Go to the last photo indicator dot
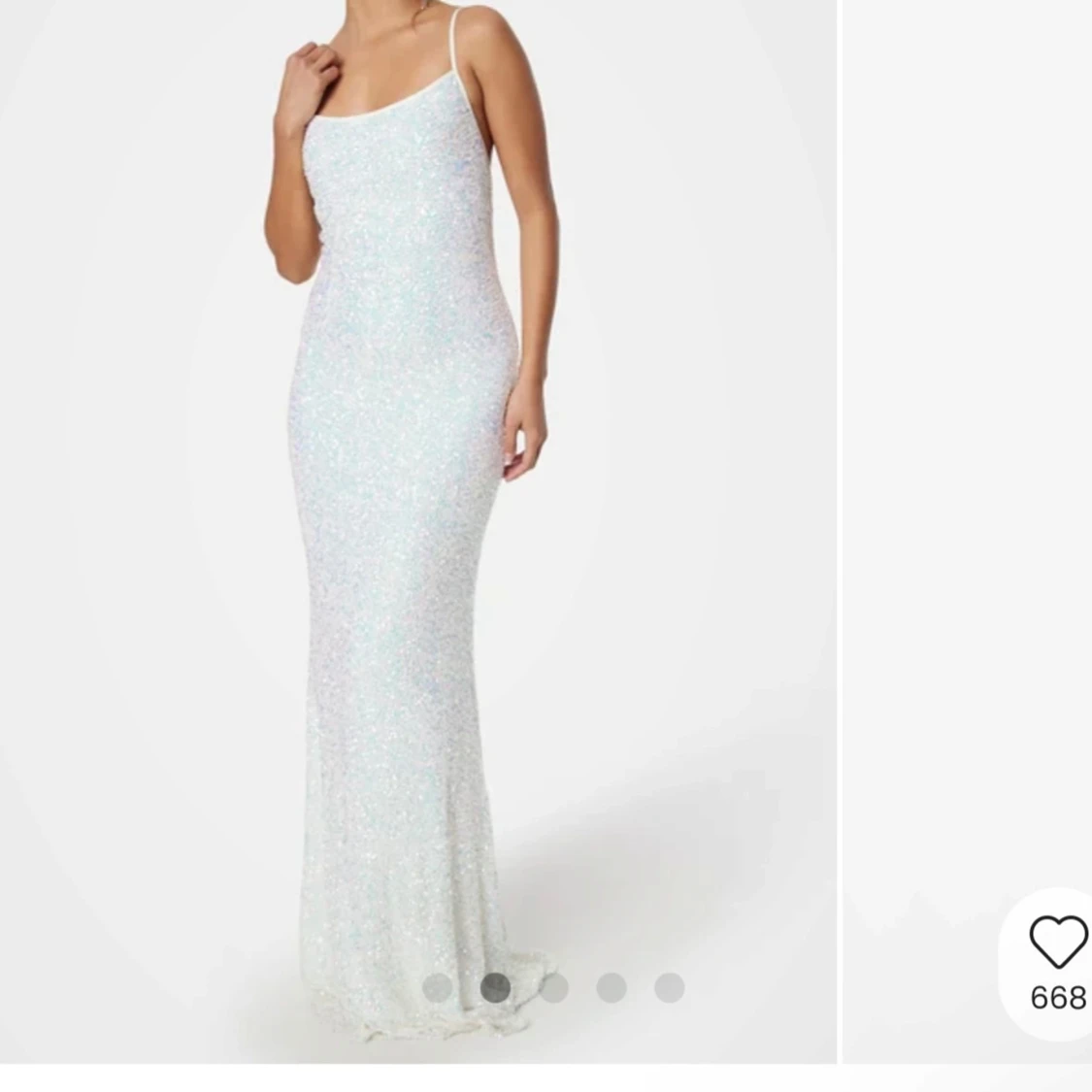 [x=669, y=988]
